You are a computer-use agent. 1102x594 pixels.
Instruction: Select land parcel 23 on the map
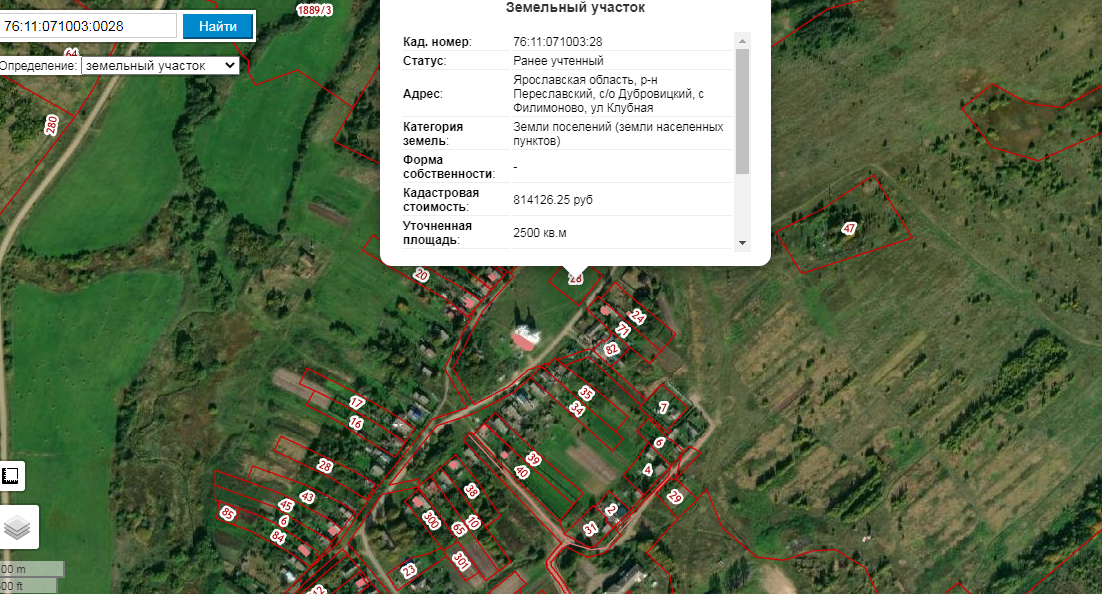point(409,571)
